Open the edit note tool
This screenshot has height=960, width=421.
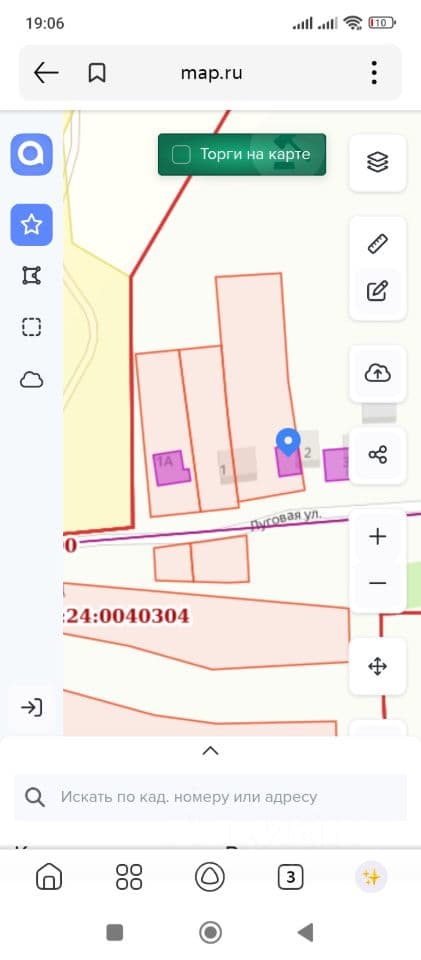coord(378,290)
